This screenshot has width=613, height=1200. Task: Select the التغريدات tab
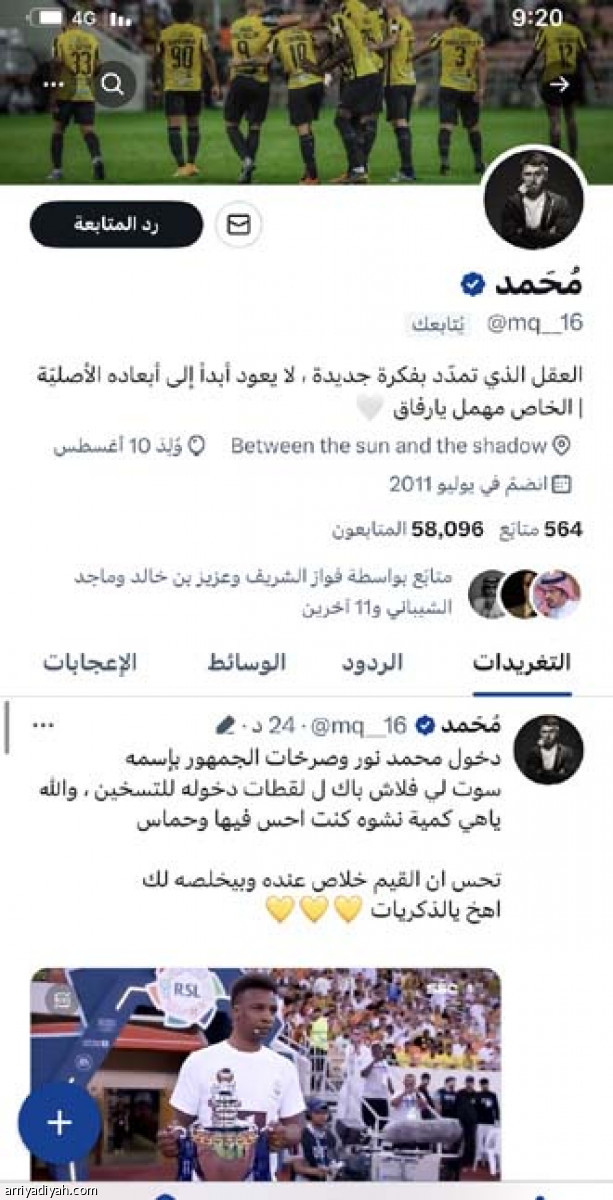click(521, 662)
